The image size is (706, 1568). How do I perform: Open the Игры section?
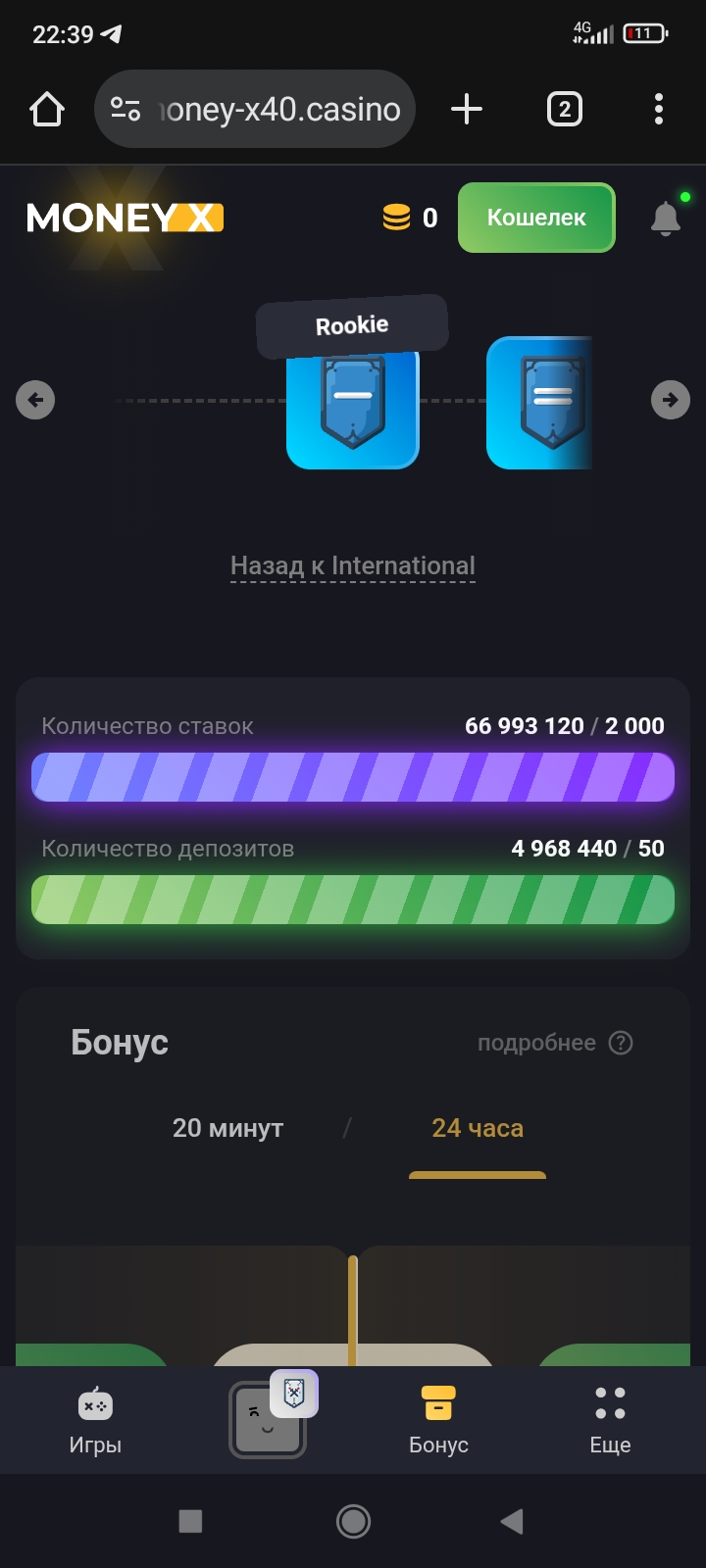tap(95, 1419)
